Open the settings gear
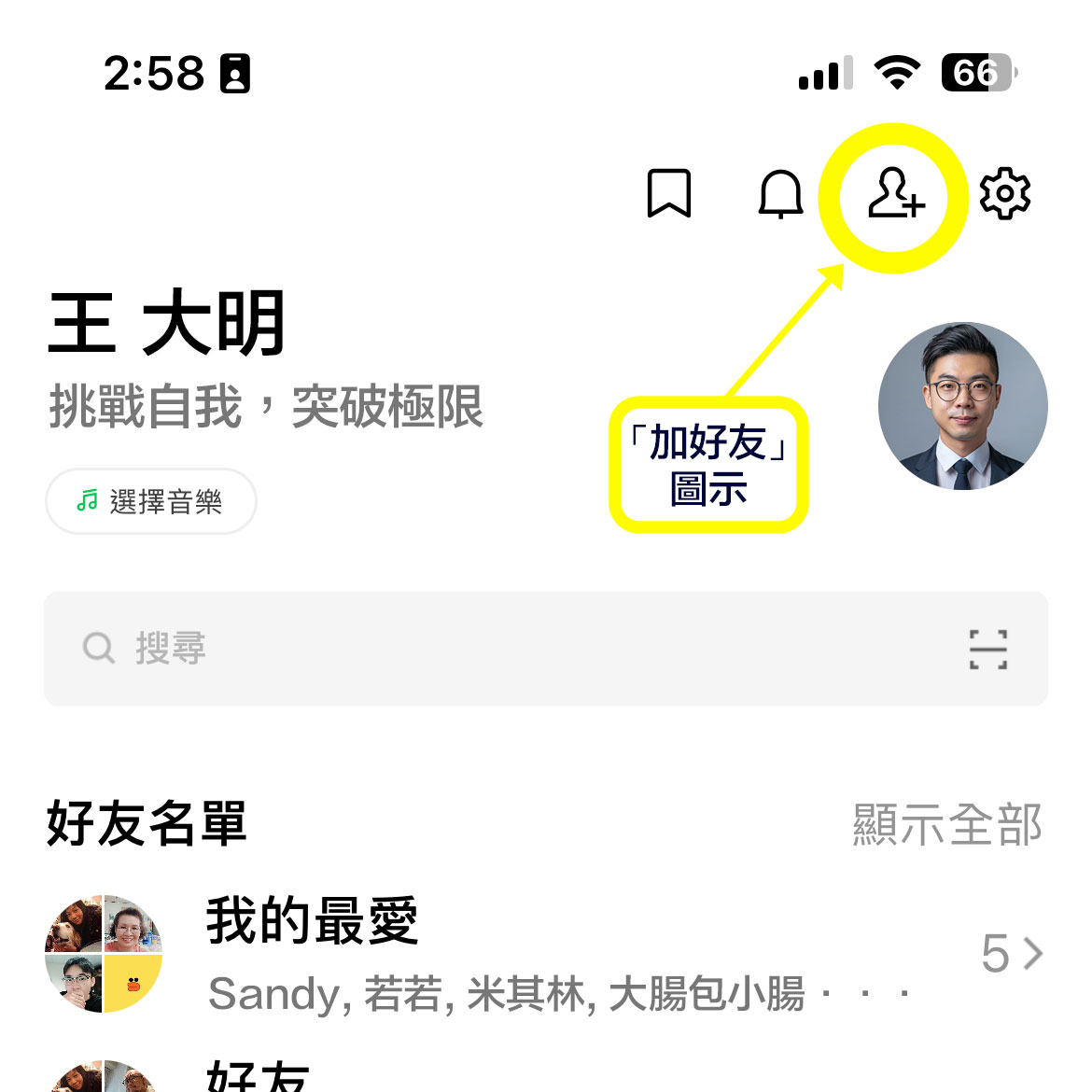 point(1004,194)
